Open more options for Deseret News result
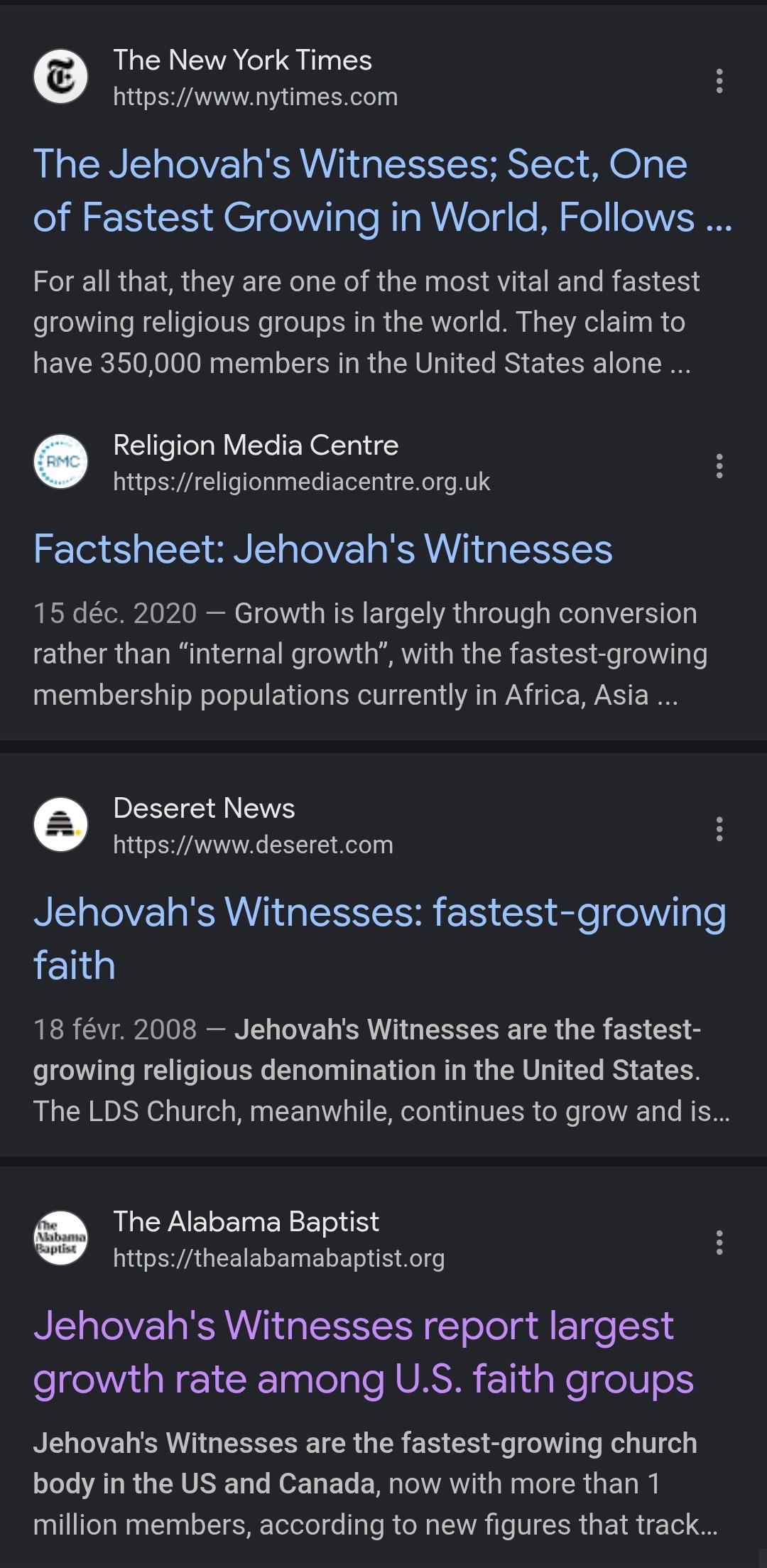The height and width of the screenshot is (1568, 767). (719, 829)
